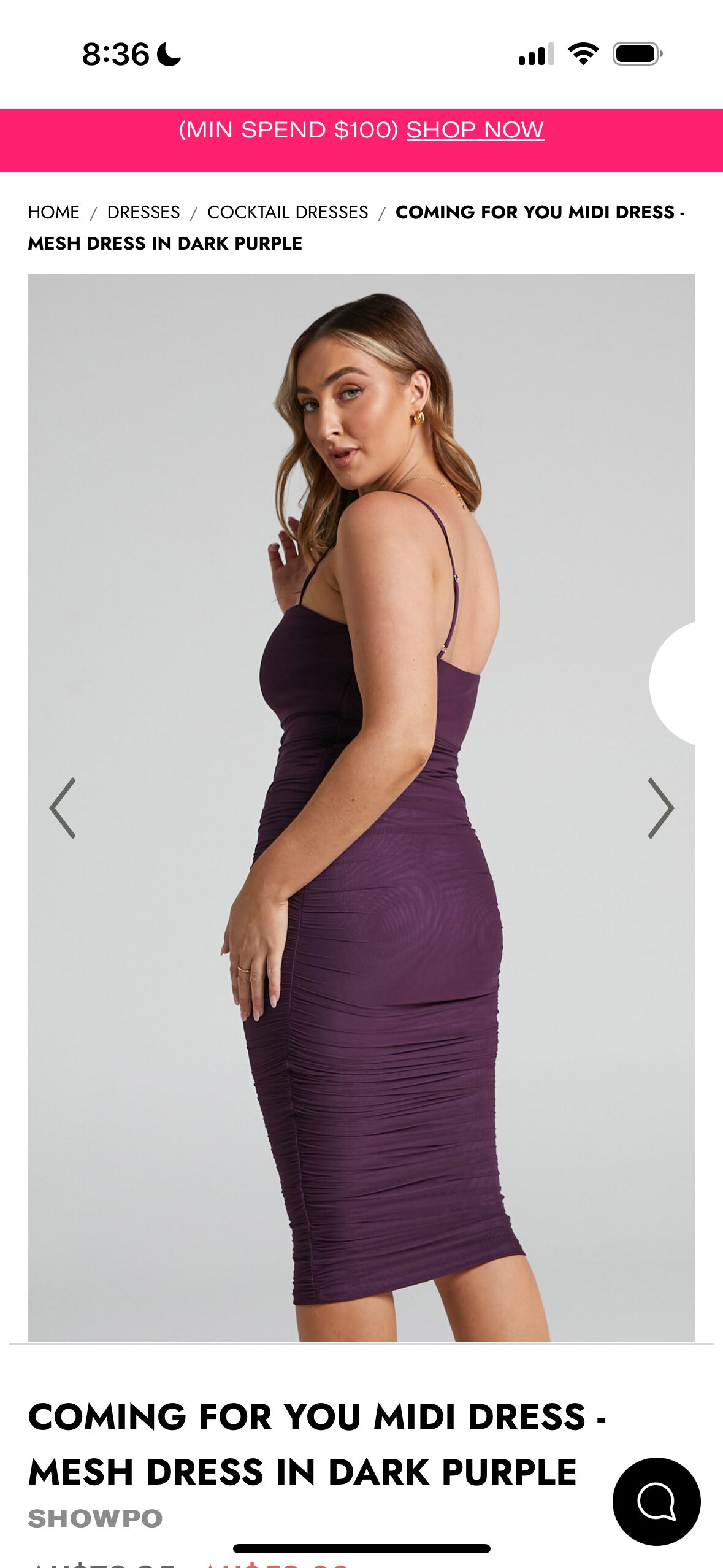Open the DRESSES breadcrumb category
This screenshot has height=1568, width=723.
tap(143, 212)
